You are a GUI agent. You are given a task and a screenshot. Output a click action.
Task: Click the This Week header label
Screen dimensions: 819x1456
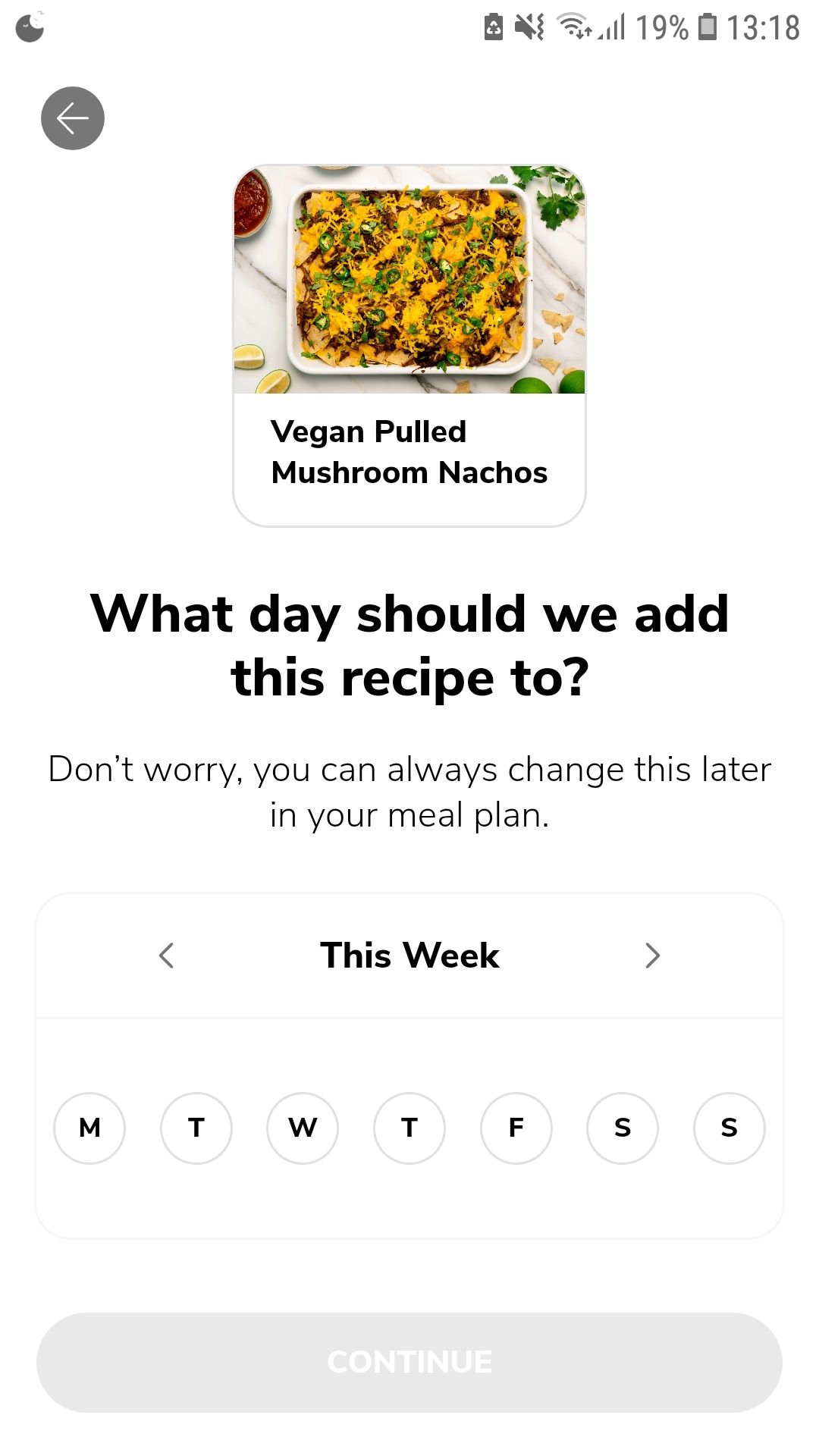pos(409,956)
